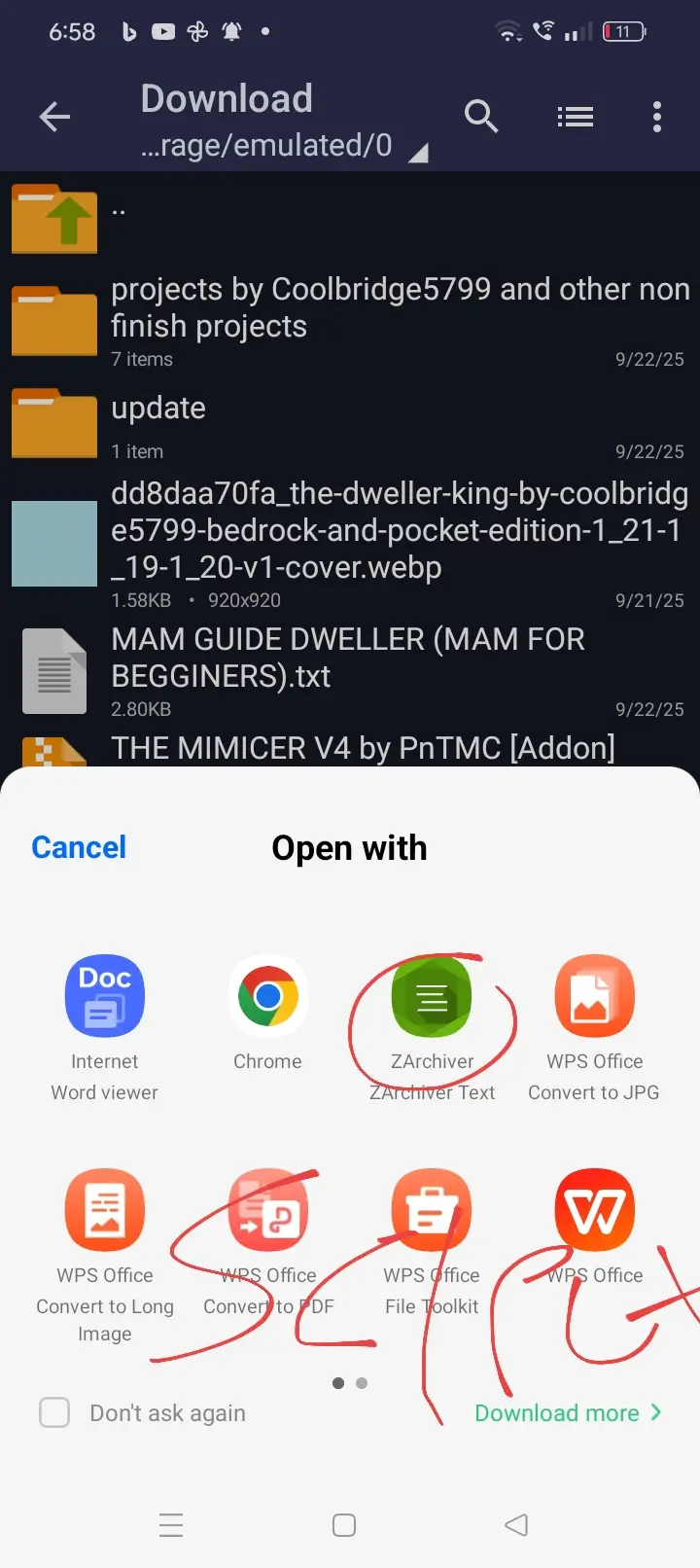Choose Chrome to open the file
Viewport: 700px width, 1568px height.
pyautogui.click(x=268, y=1014)
